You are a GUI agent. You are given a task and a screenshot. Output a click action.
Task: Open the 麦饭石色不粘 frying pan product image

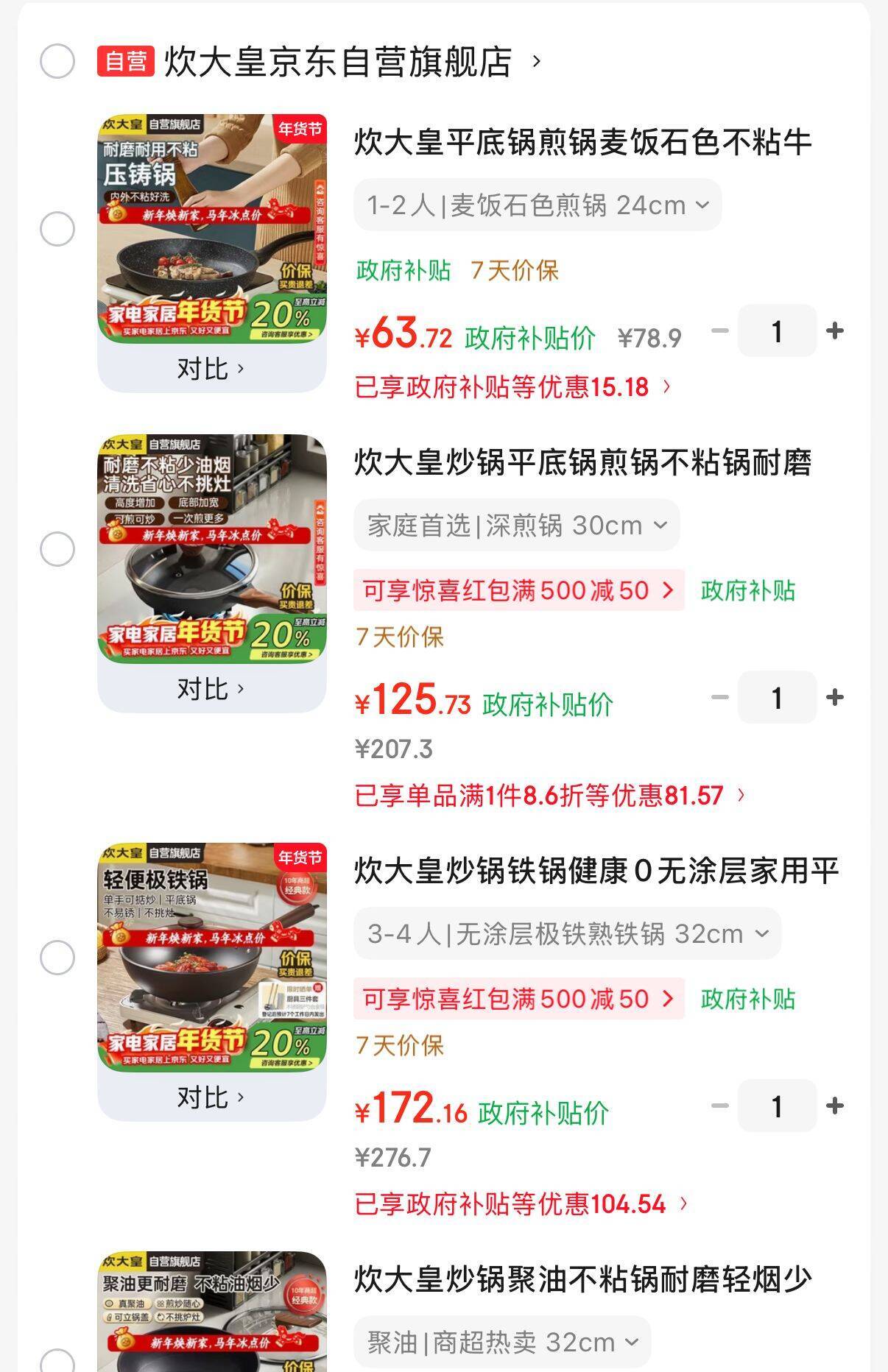click(x=212, y=228)
